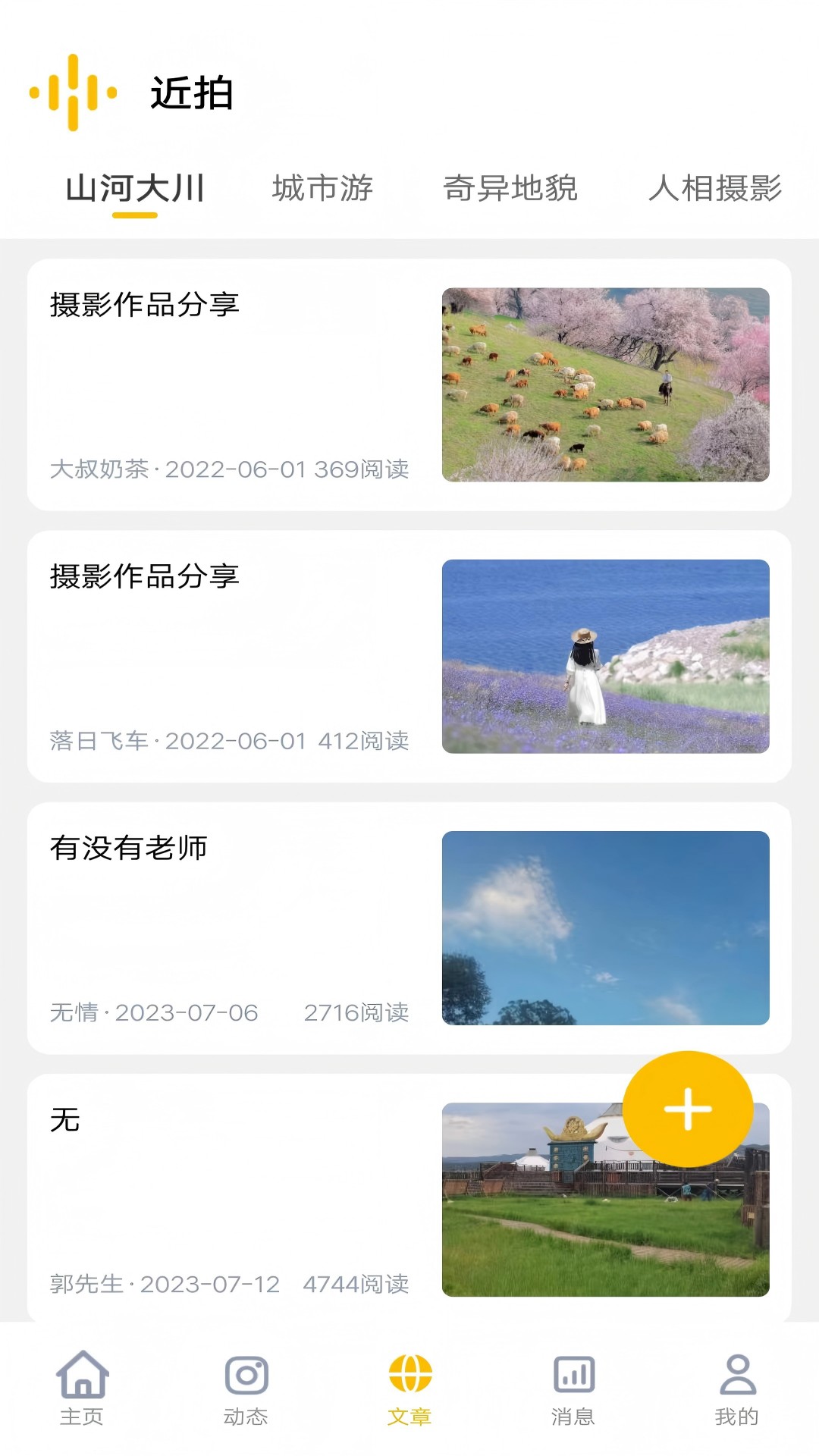This screenshot has height=1456, width=819.
Task: Click the lavender field photo thumbnail
Action: (x=606, y=654)
